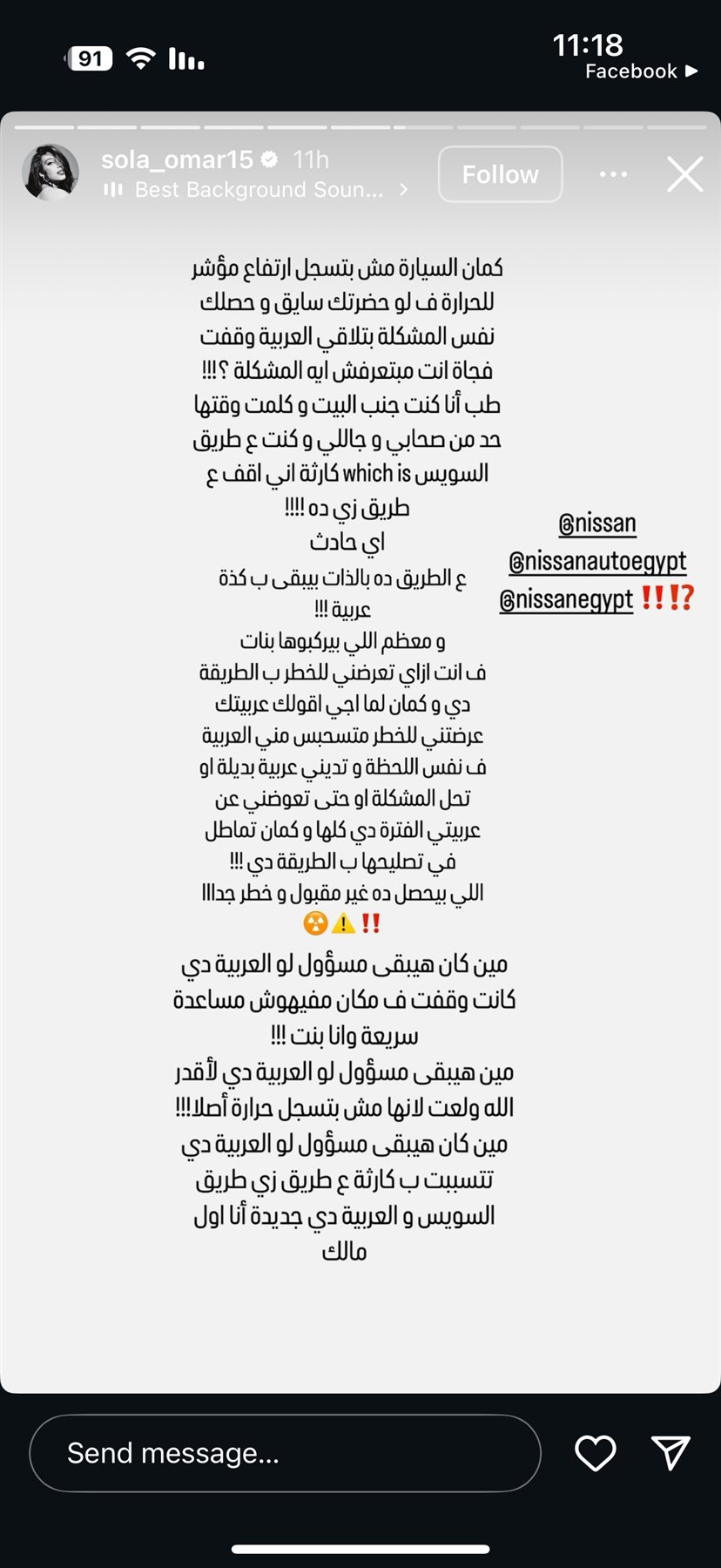
Task: Close the story
Action: (x=685, y=174)
